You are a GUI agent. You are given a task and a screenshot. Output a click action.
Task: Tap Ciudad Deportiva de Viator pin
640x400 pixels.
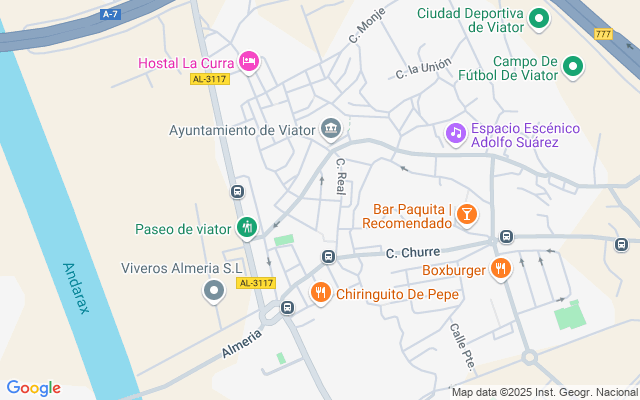pyautogui.click(x=539, y=19)
